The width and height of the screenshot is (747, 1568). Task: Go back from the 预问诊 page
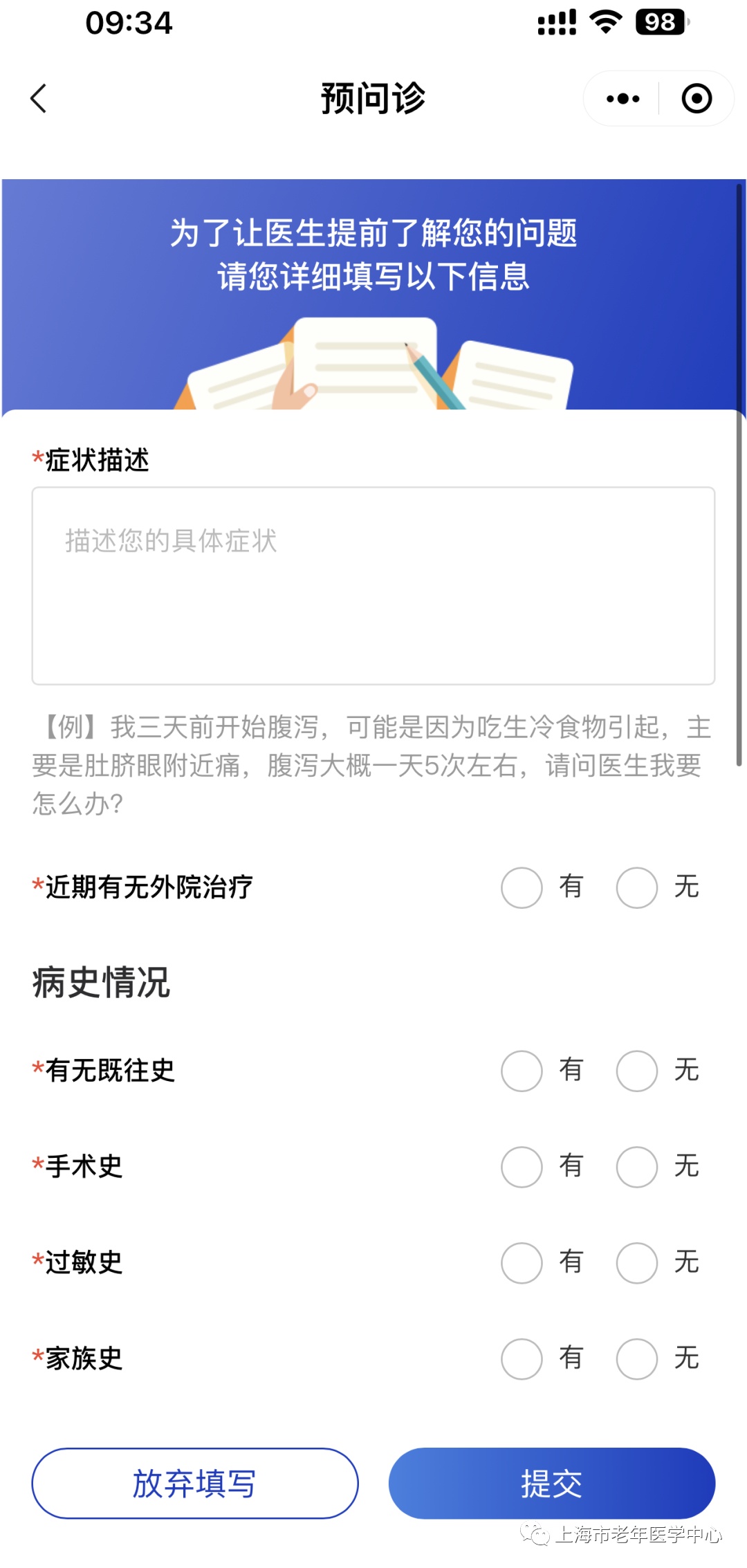click(x=39, y=98)
